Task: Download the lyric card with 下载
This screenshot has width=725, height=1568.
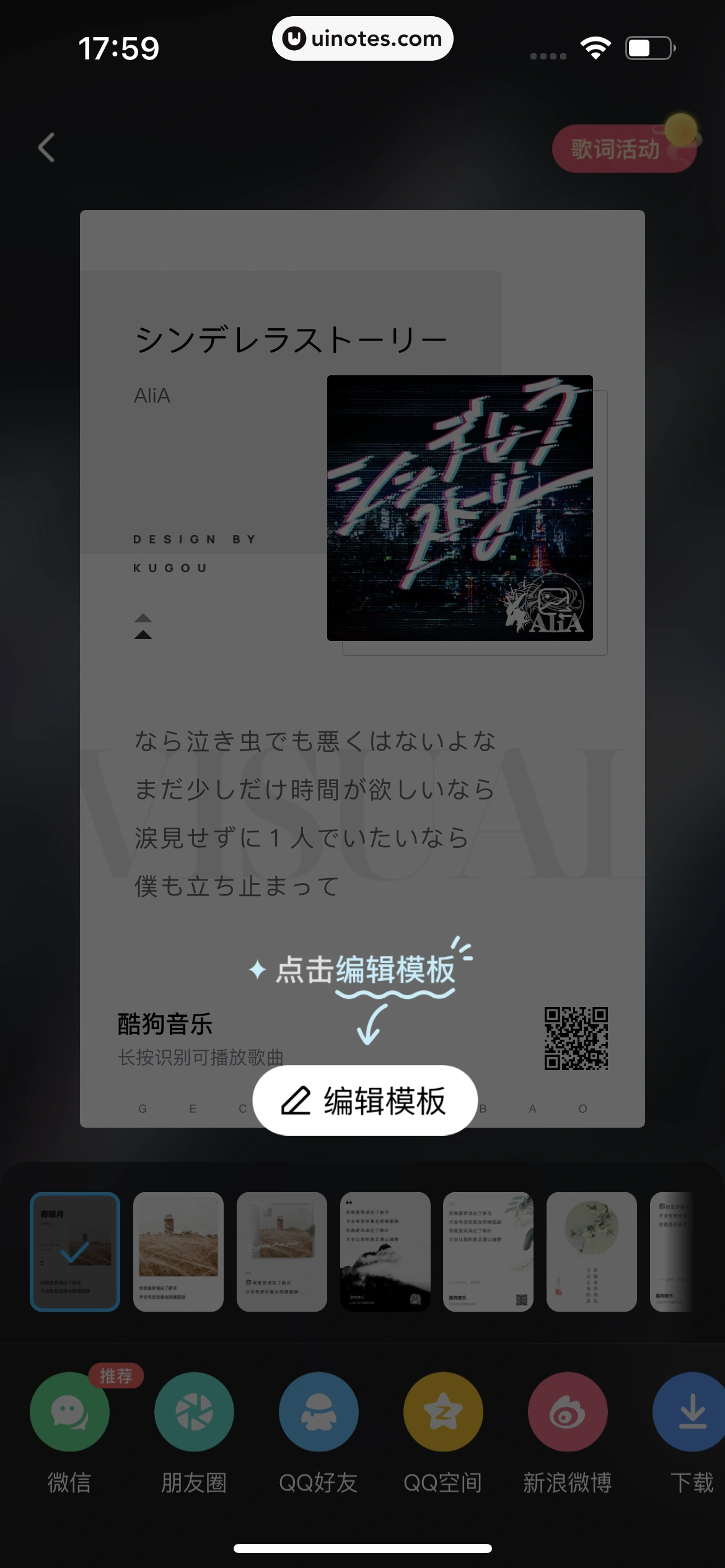Action: click(x=691, y=1412)
